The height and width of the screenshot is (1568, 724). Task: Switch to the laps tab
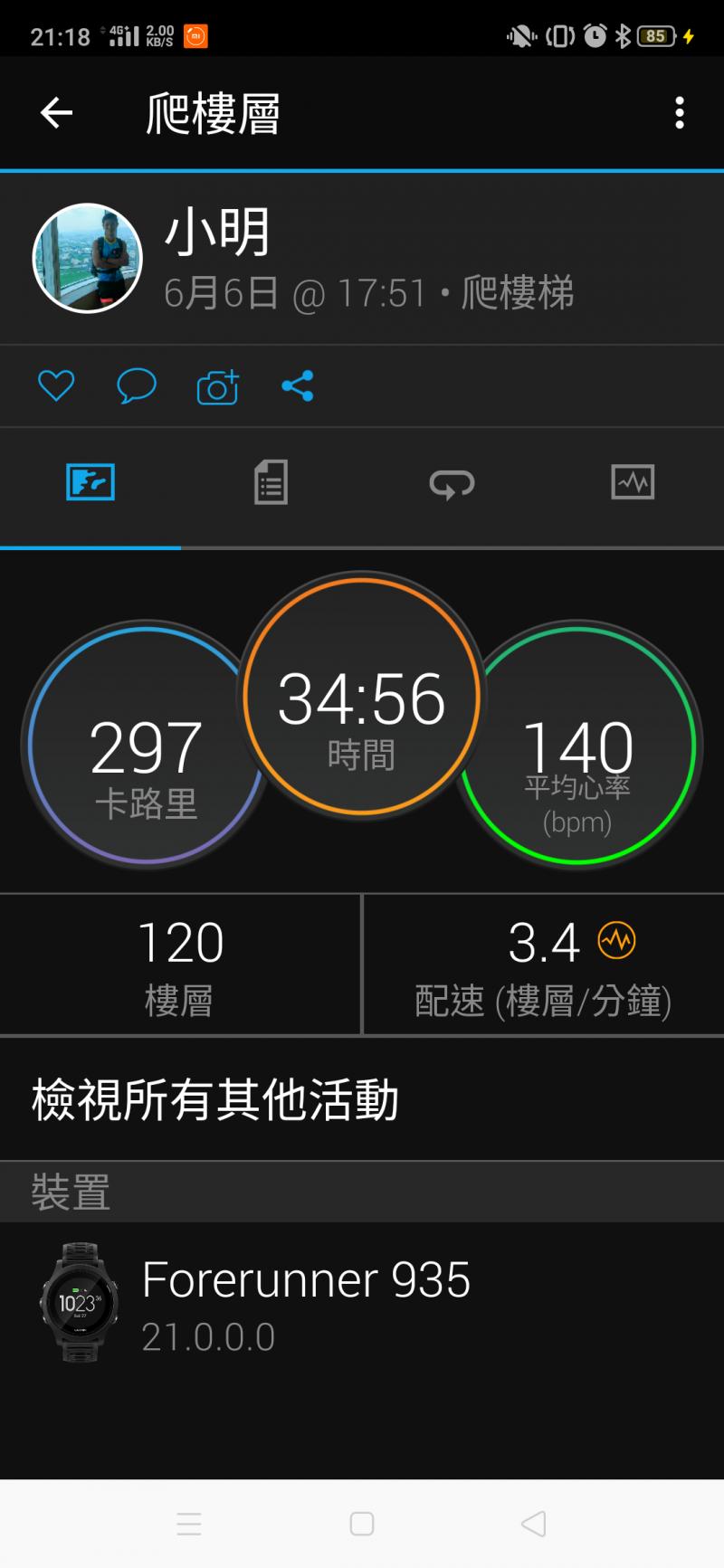coord(452,482)
